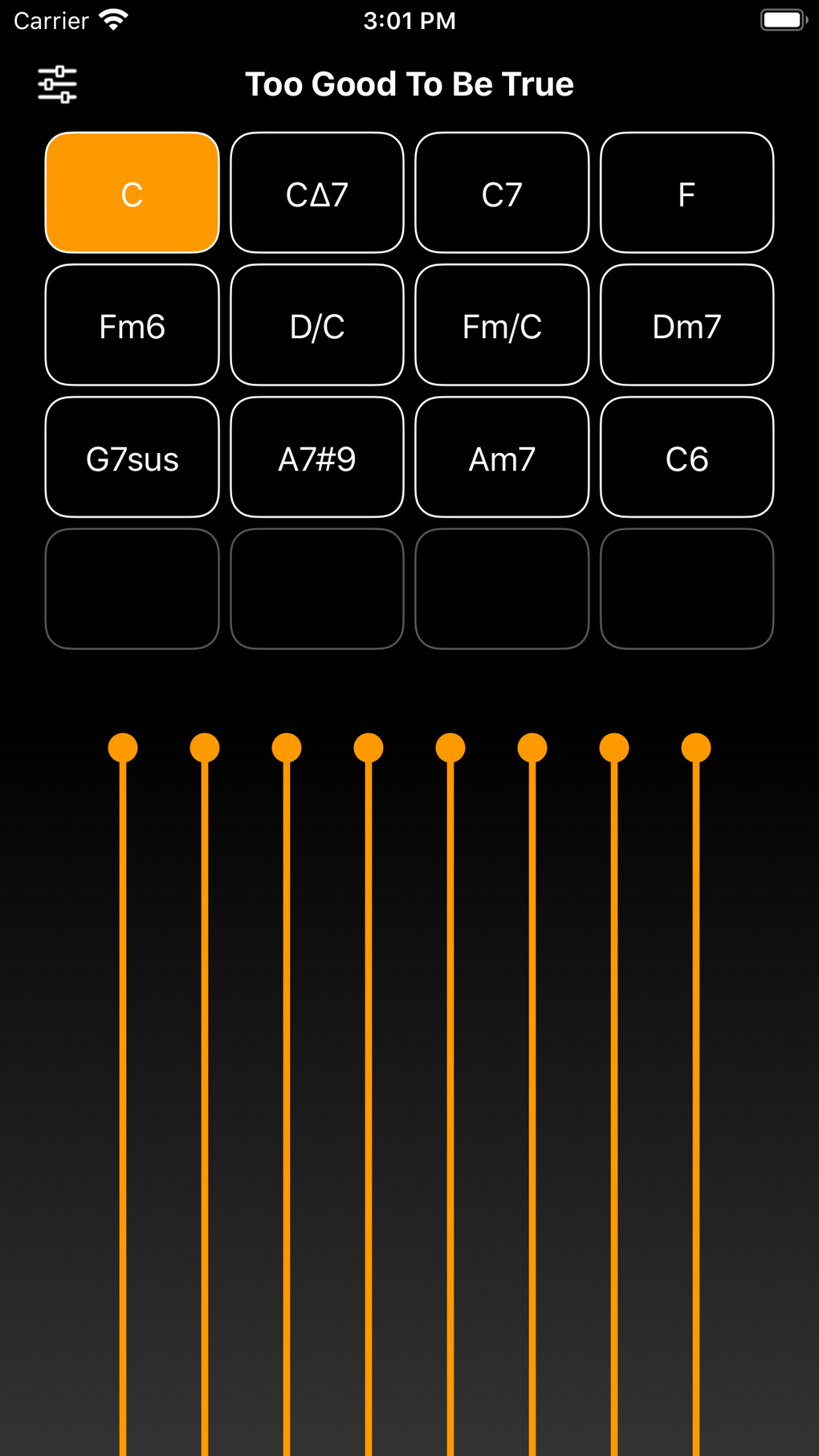The height and width of the screenshot is (1456, 819).
Task: Choose the Fm/C chord
Action: coord(502,325)
